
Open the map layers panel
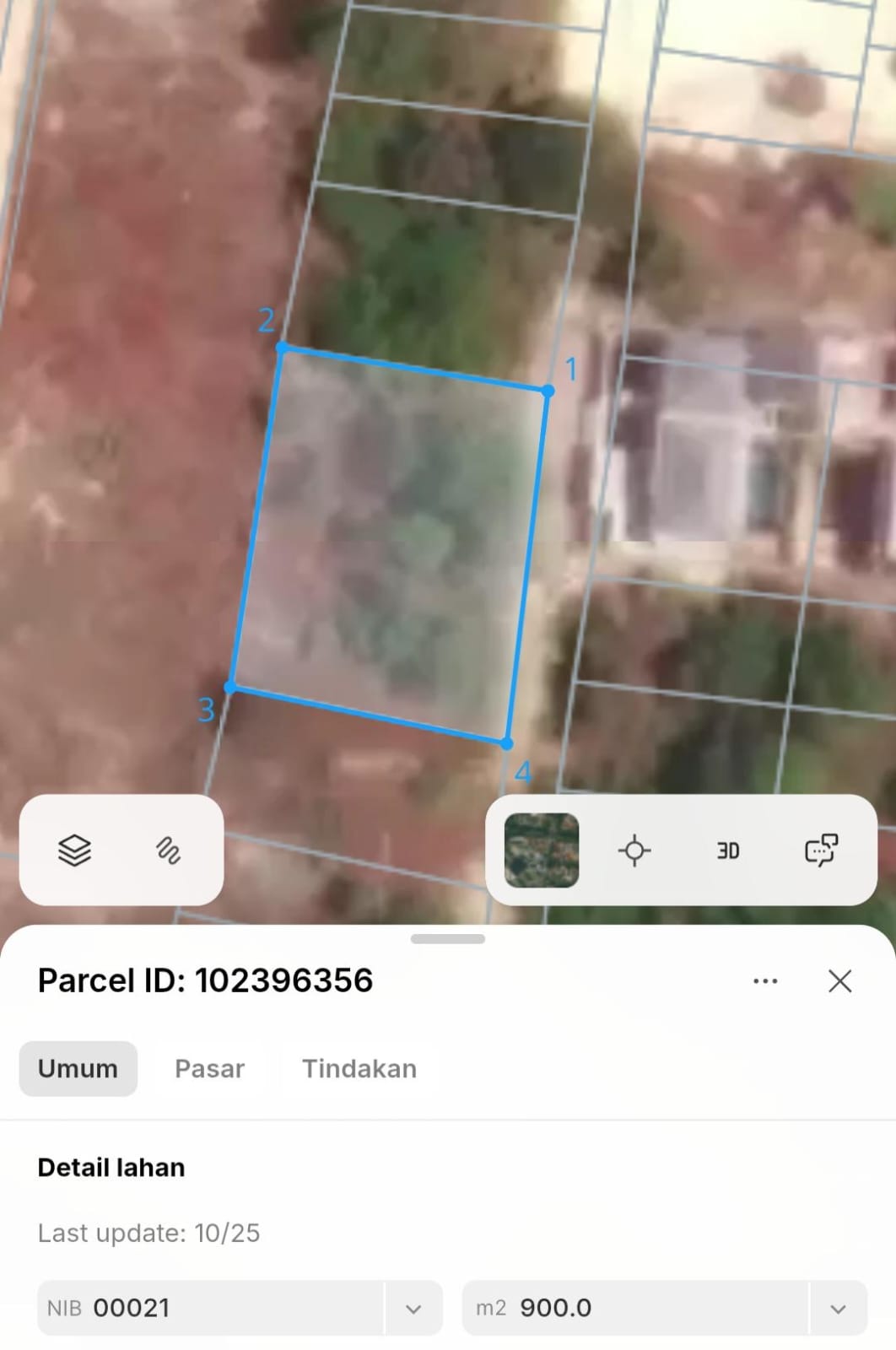point(74,850)
